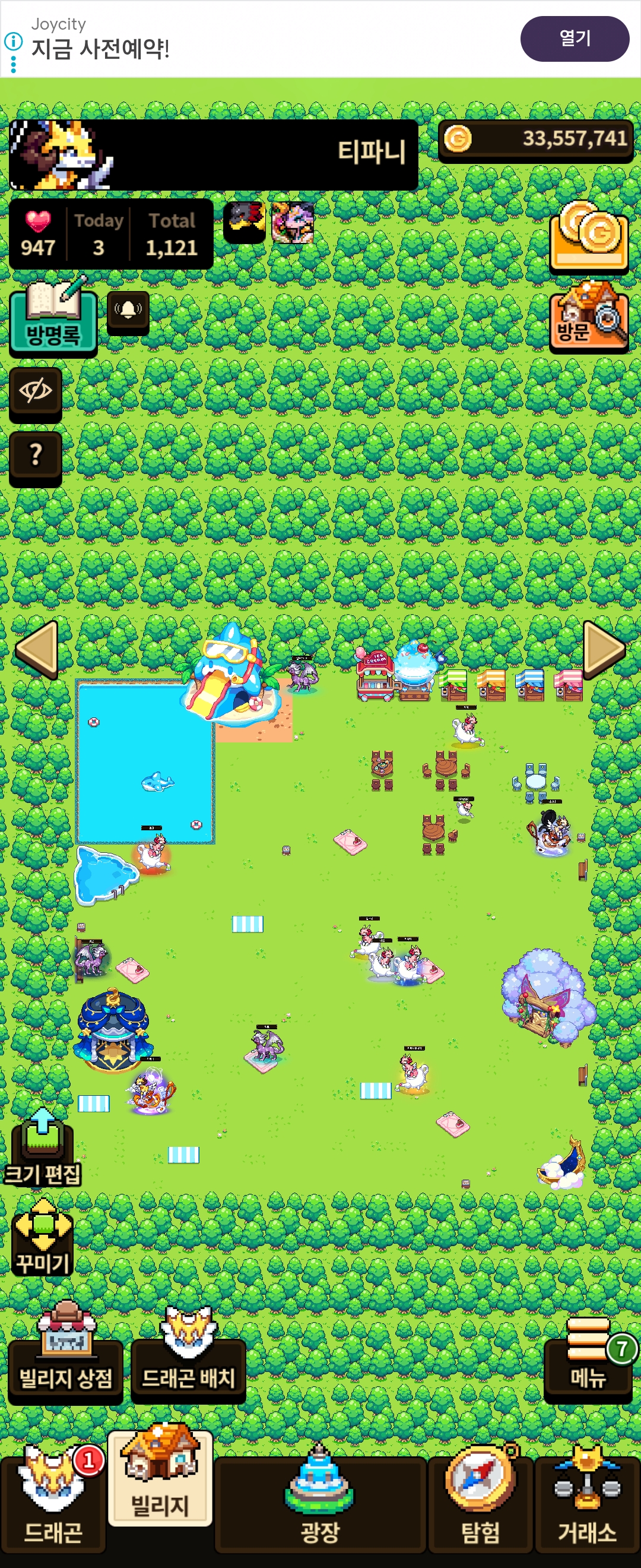Open the notification bell
Viewport: 641px width, 1568px height.
coord(128,312)
